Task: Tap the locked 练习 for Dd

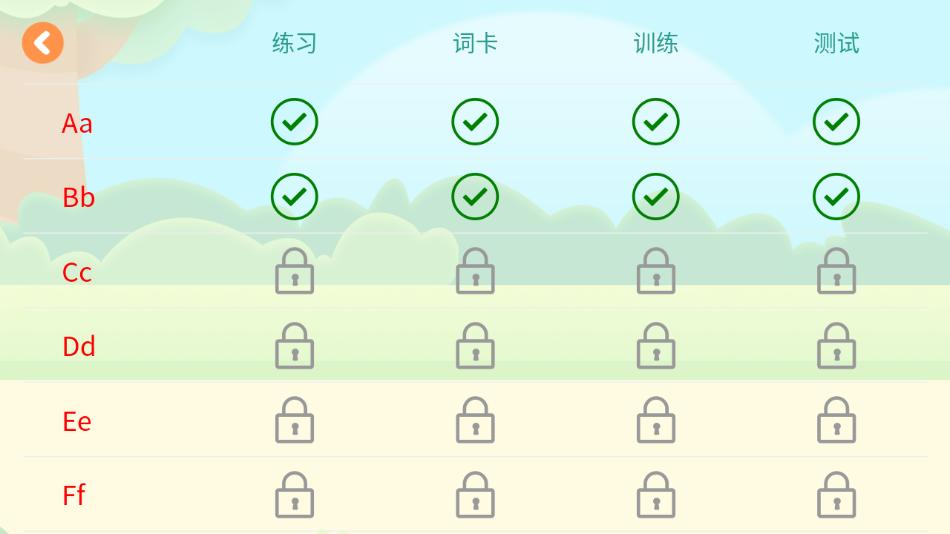Action: tap(294, 346)
